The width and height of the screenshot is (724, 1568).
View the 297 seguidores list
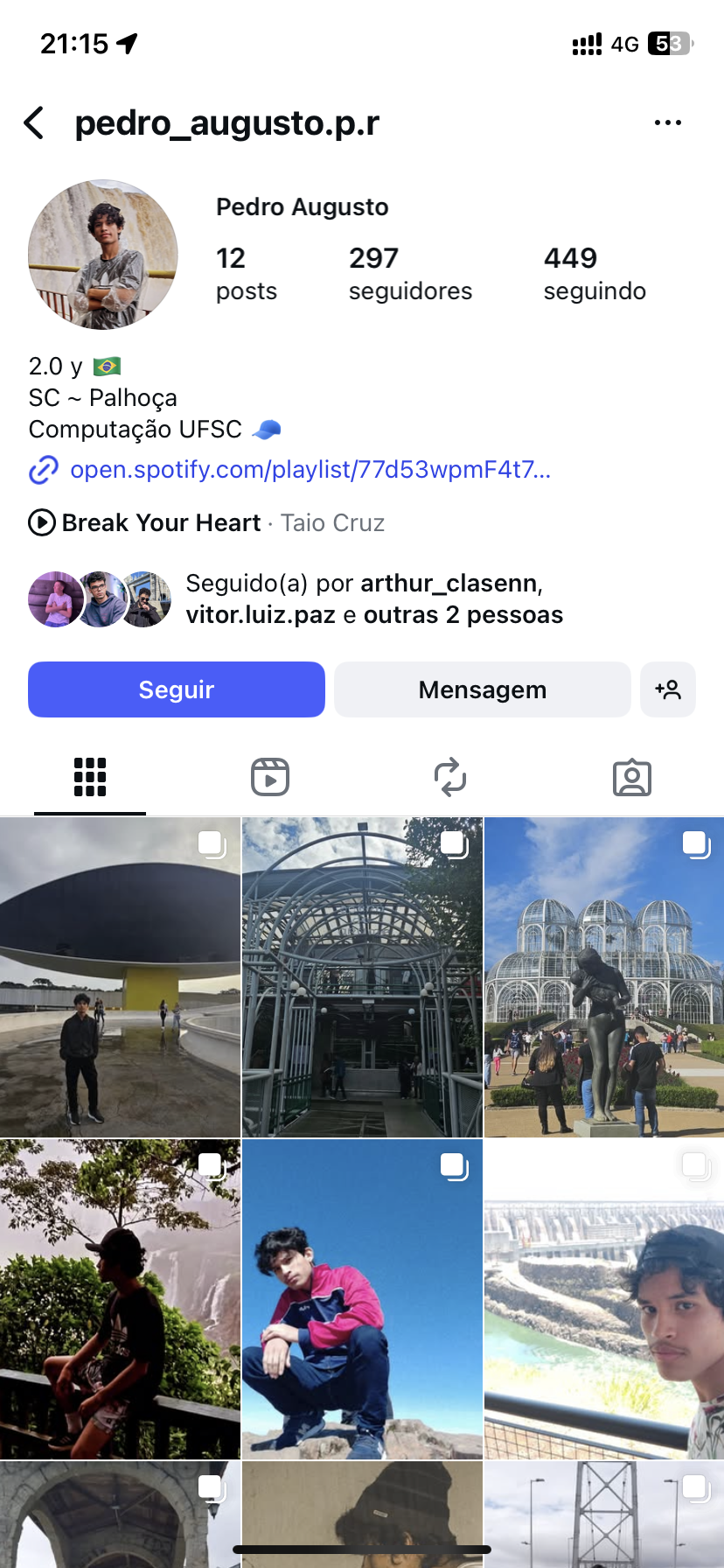pyautogui.click(x=409, y=274)
